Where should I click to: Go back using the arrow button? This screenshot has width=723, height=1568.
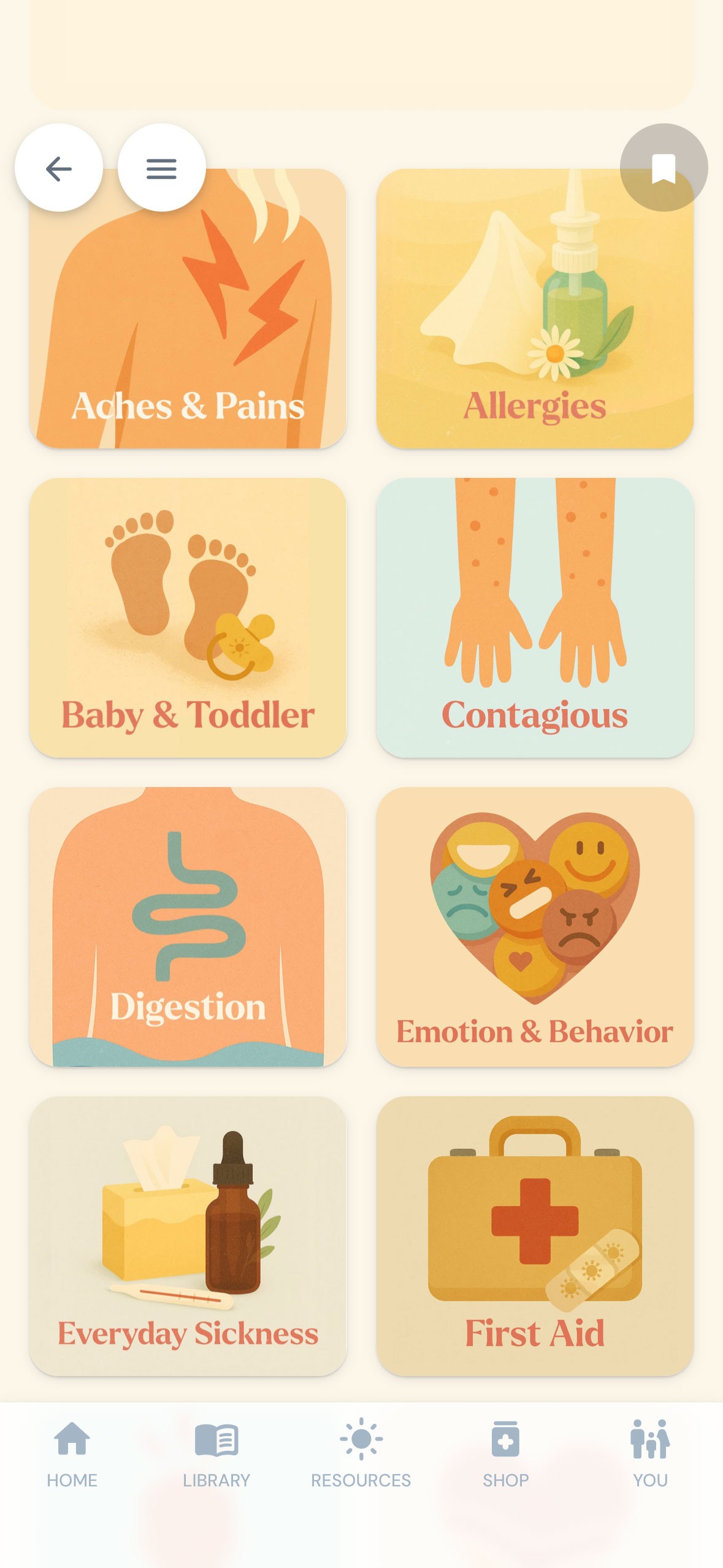(59, 167)
